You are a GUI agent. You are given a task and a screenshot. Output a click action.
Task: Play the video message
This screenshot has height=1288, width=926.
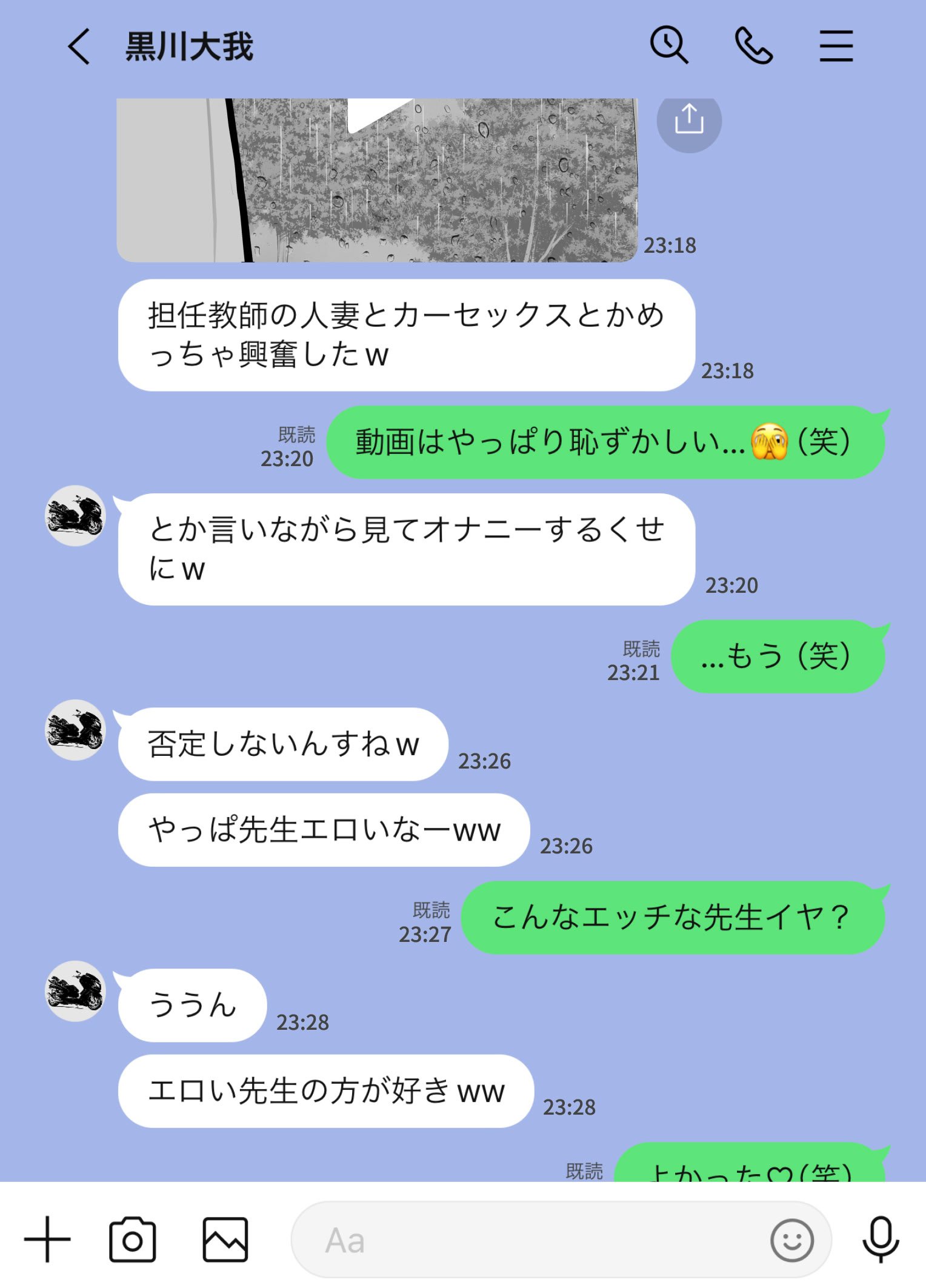pyautogui.click(x=376, y=115)
